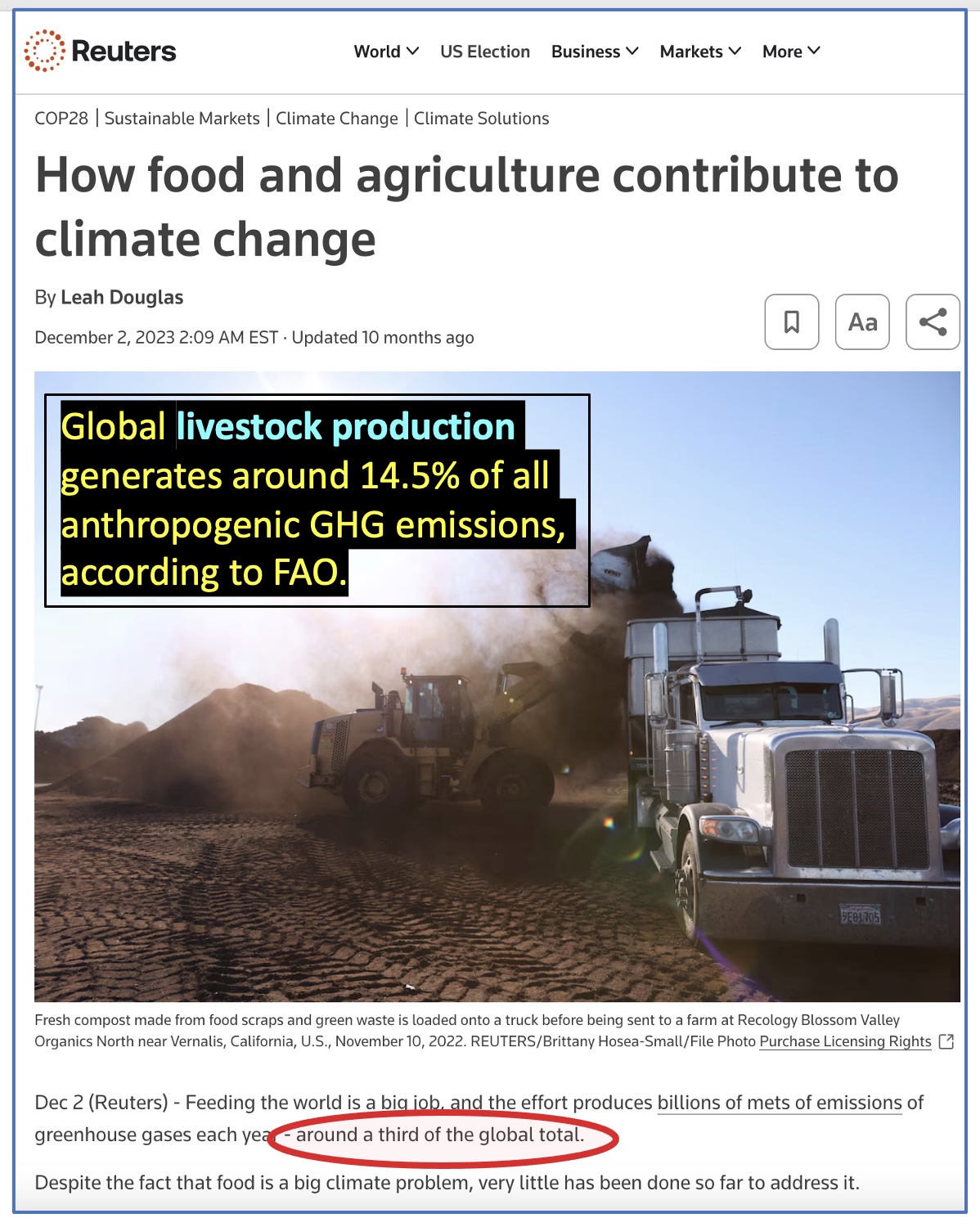Expand the More menu

point(791,52)
